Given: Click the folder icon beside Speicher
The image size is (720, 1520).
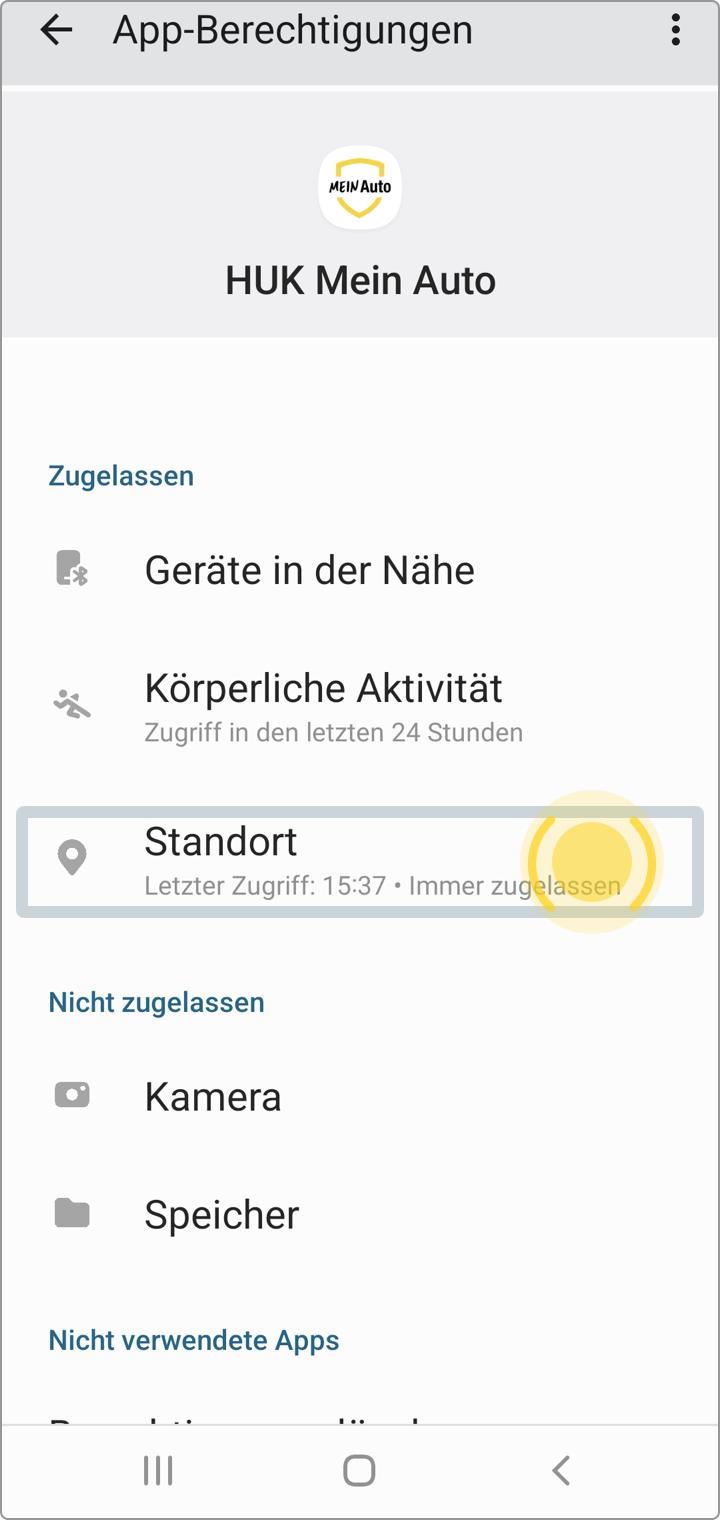Looking at the screenshot, I should (x=73, y=1214).
